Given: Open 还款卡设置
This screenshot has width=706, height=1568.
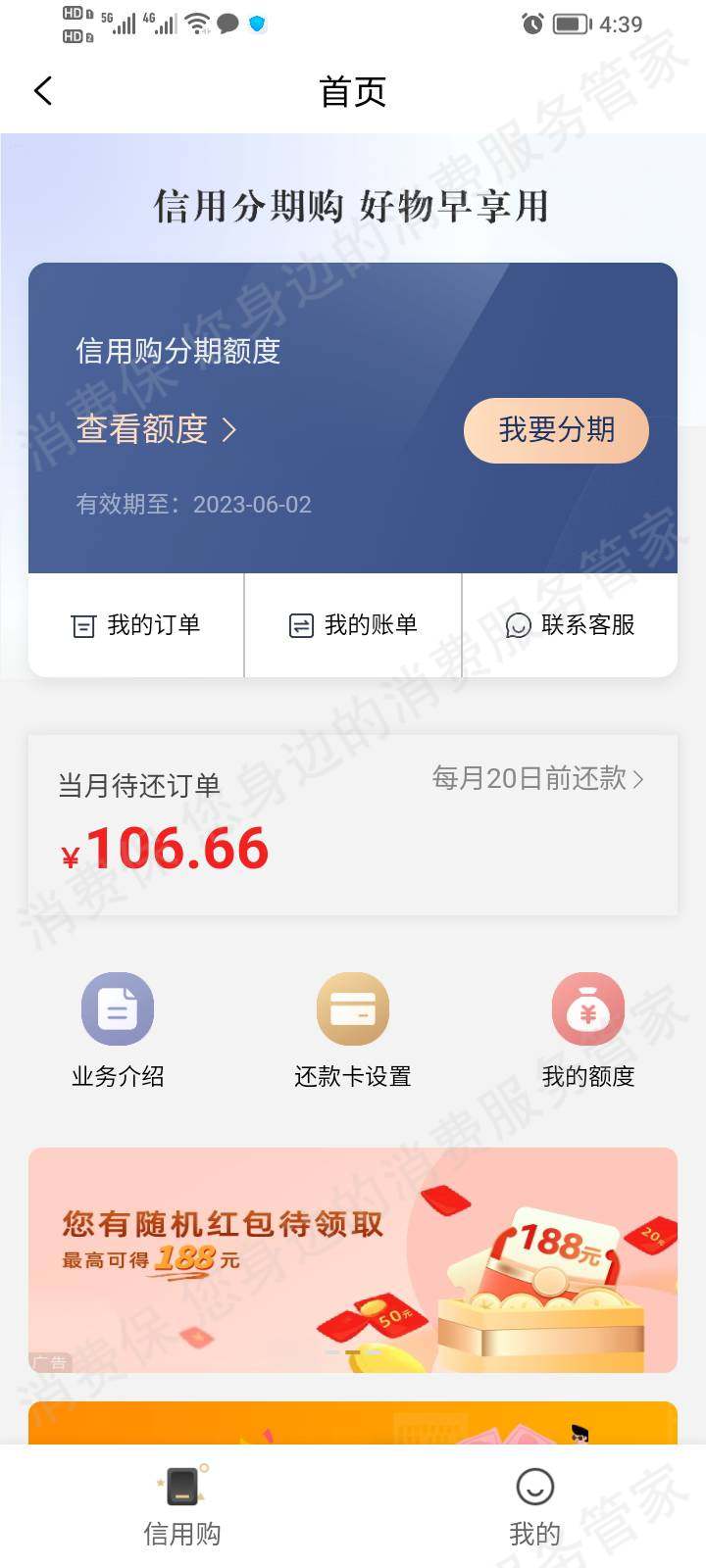Looking at the screenshot, I should coord(353,1030).
